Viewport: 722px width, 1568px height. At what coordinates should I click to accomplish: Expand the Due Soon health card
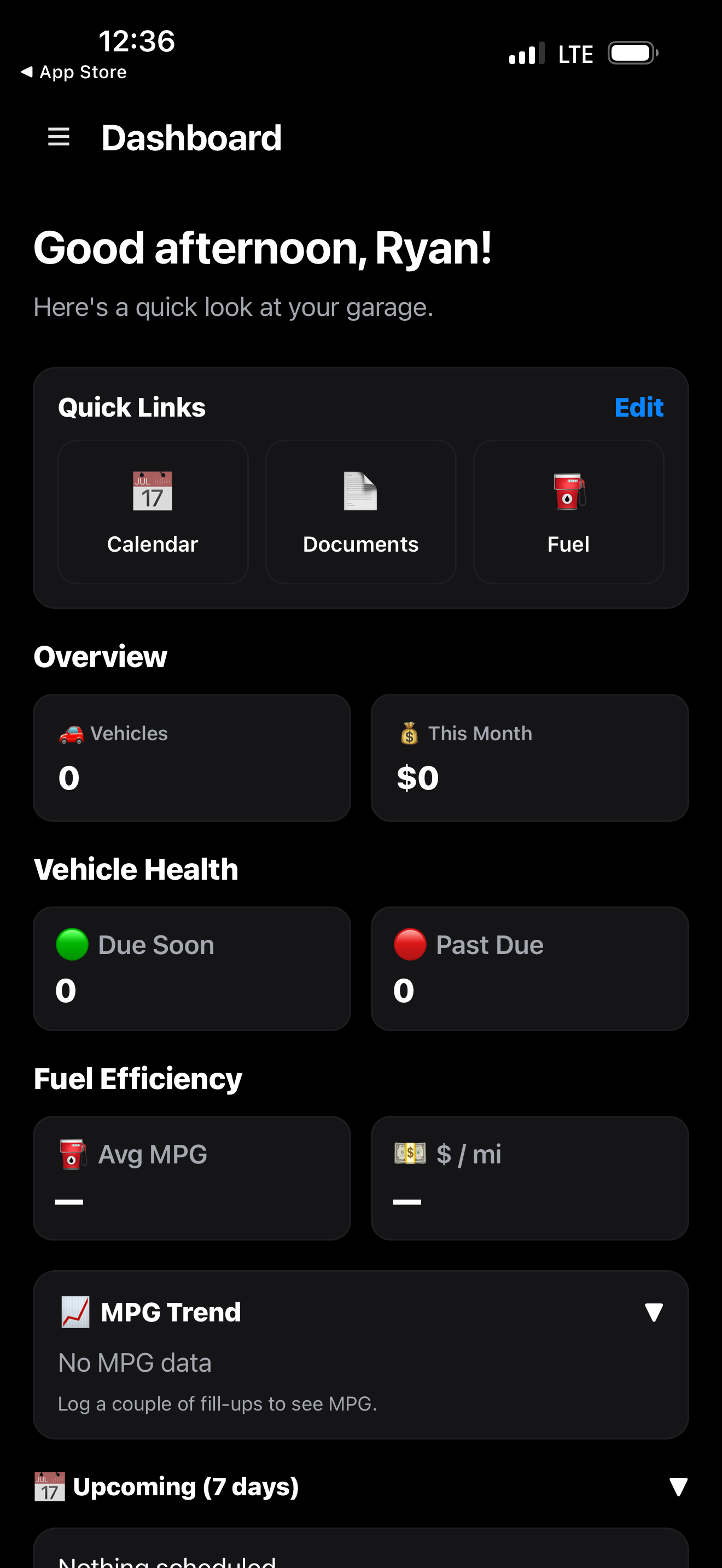(193, 968)
